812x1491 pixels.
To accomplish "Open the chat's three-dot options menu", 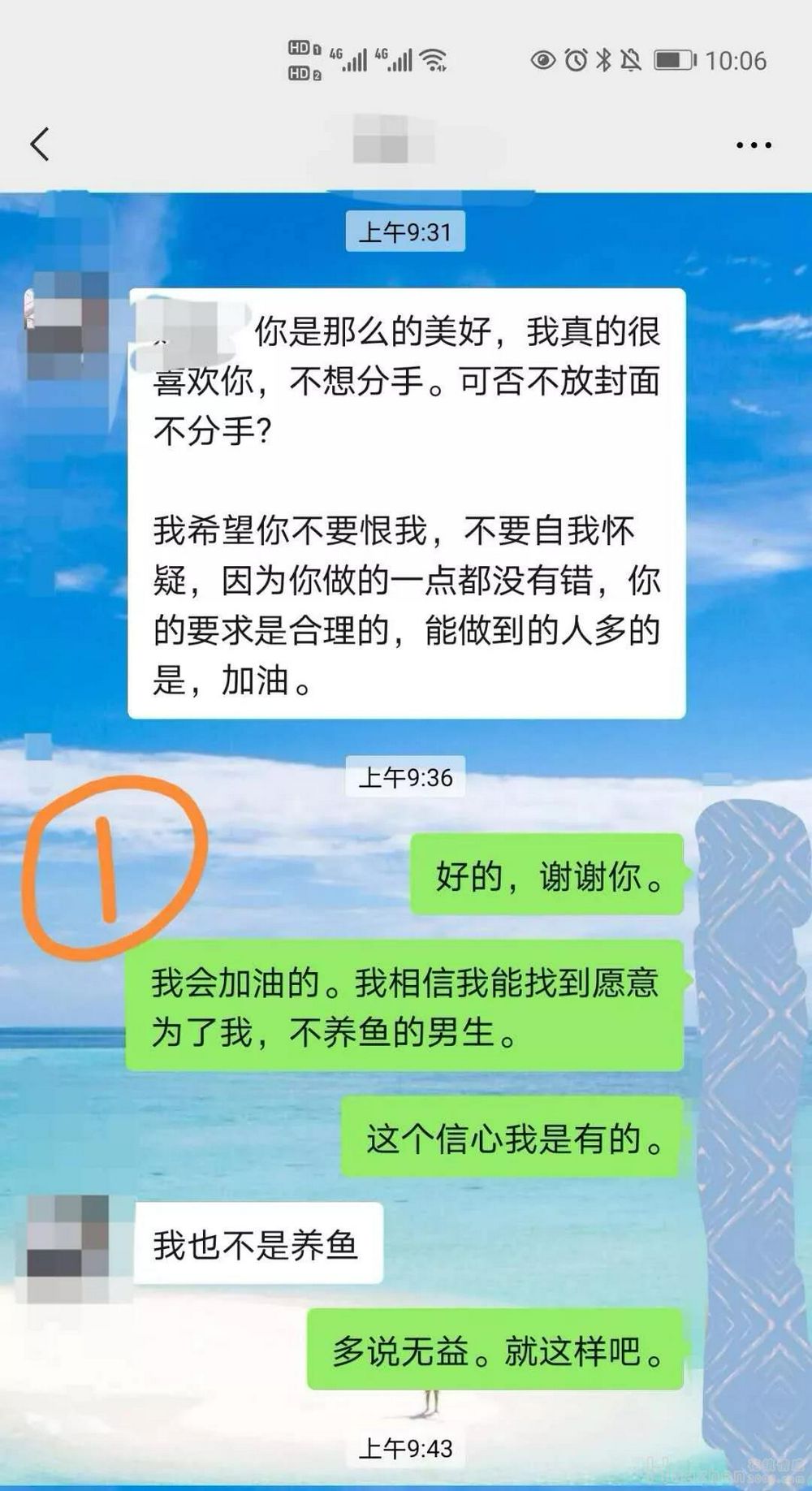I will point(753,145).
